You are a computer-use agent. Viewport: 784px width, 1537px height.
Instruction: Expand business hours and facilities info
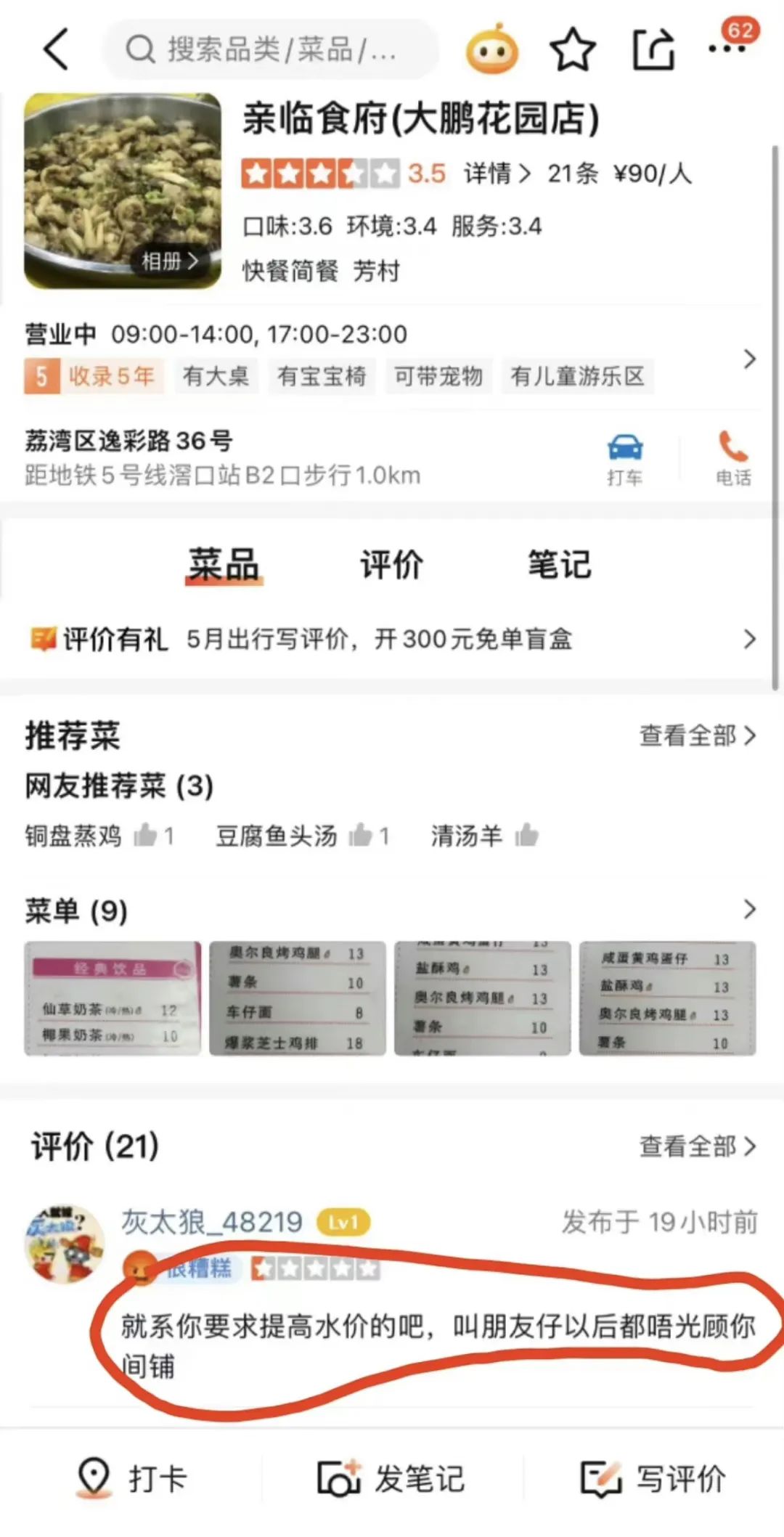pyautogui.click(x=749, y=359)
